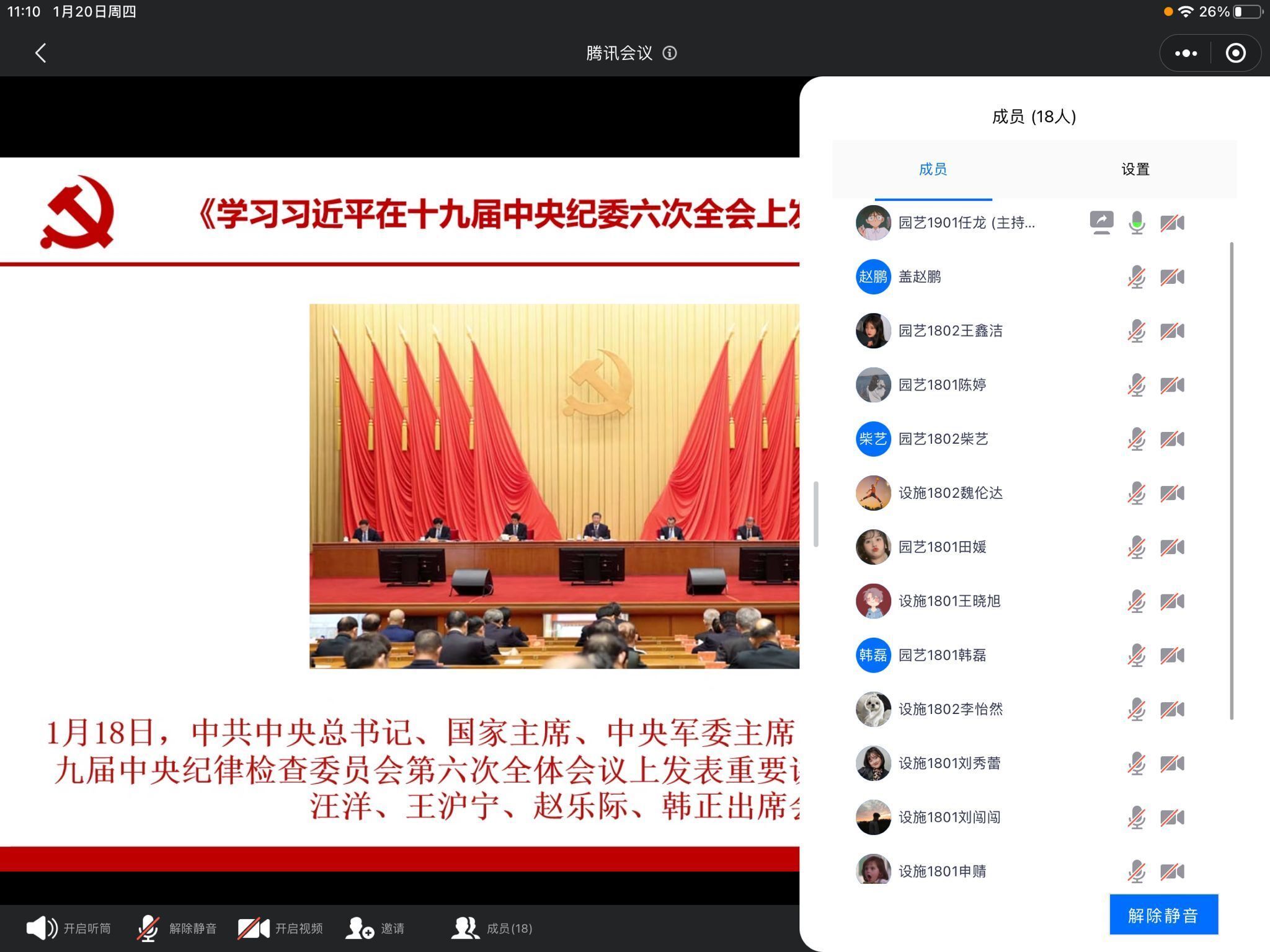The height and width of the screenshot is (952, 1270).
Task: Turn on speaker with 开启听筒
Action: (x=68, y=928)
